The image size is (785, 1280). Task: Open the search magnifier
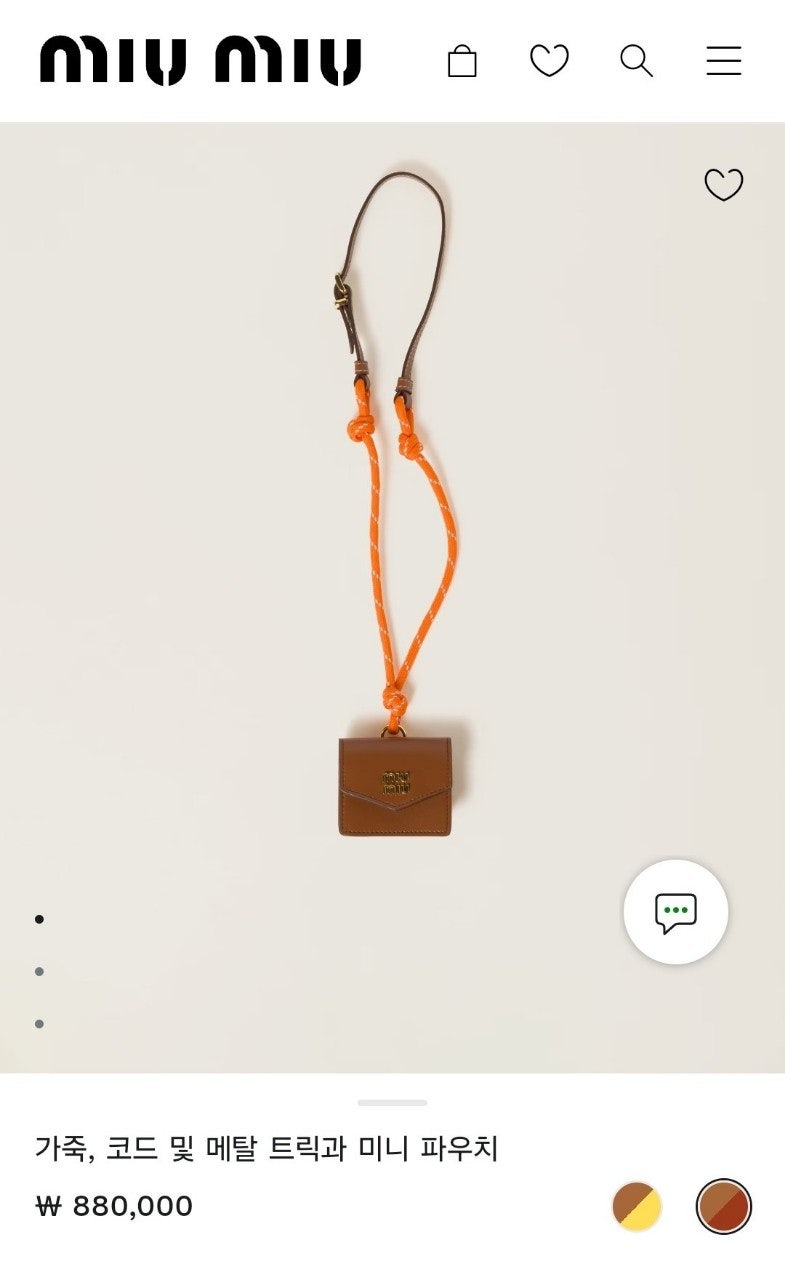point(636,61)
